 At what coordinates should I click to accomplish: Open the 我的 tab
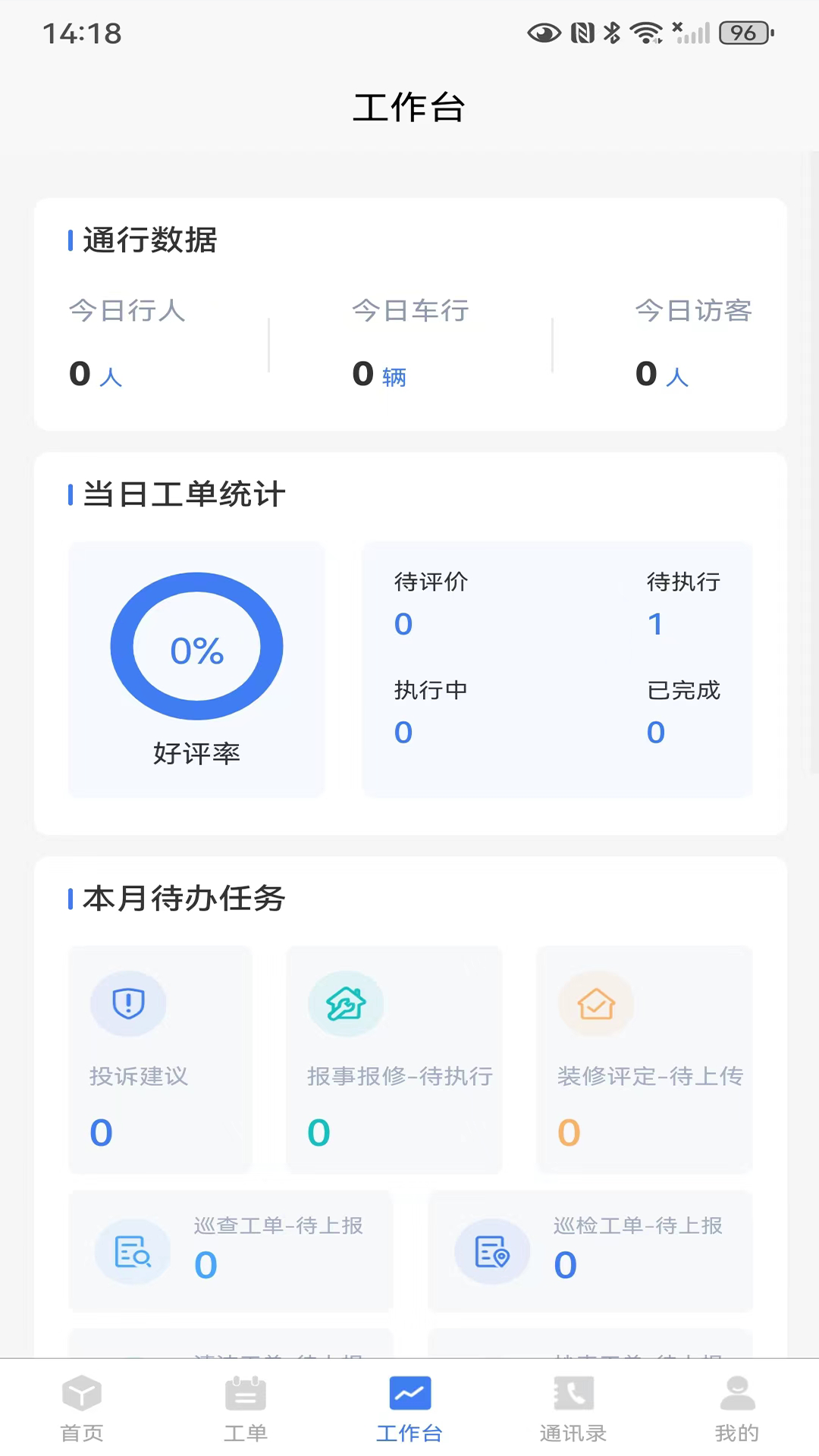tap(737, 1407)
